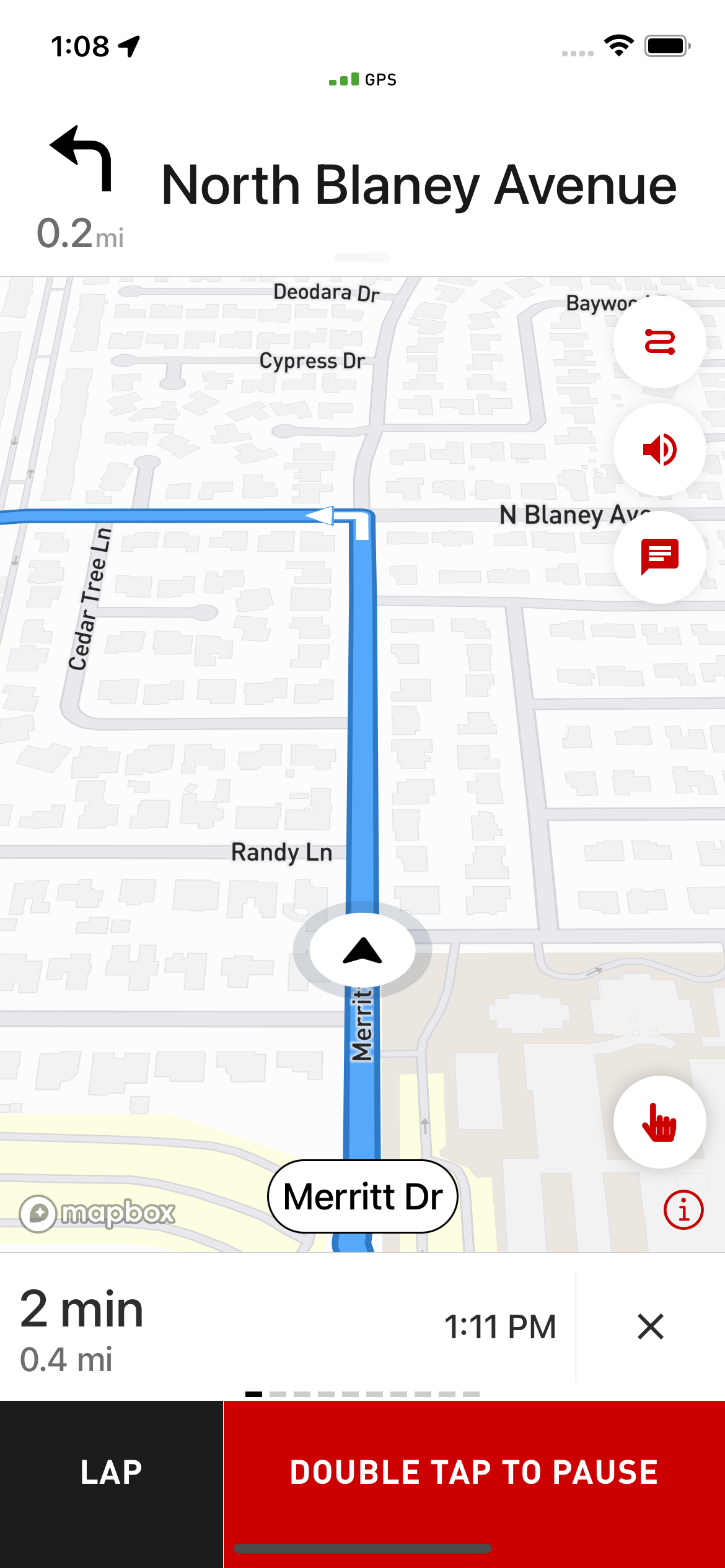Open the route elevation profile view

pos(660,341)
